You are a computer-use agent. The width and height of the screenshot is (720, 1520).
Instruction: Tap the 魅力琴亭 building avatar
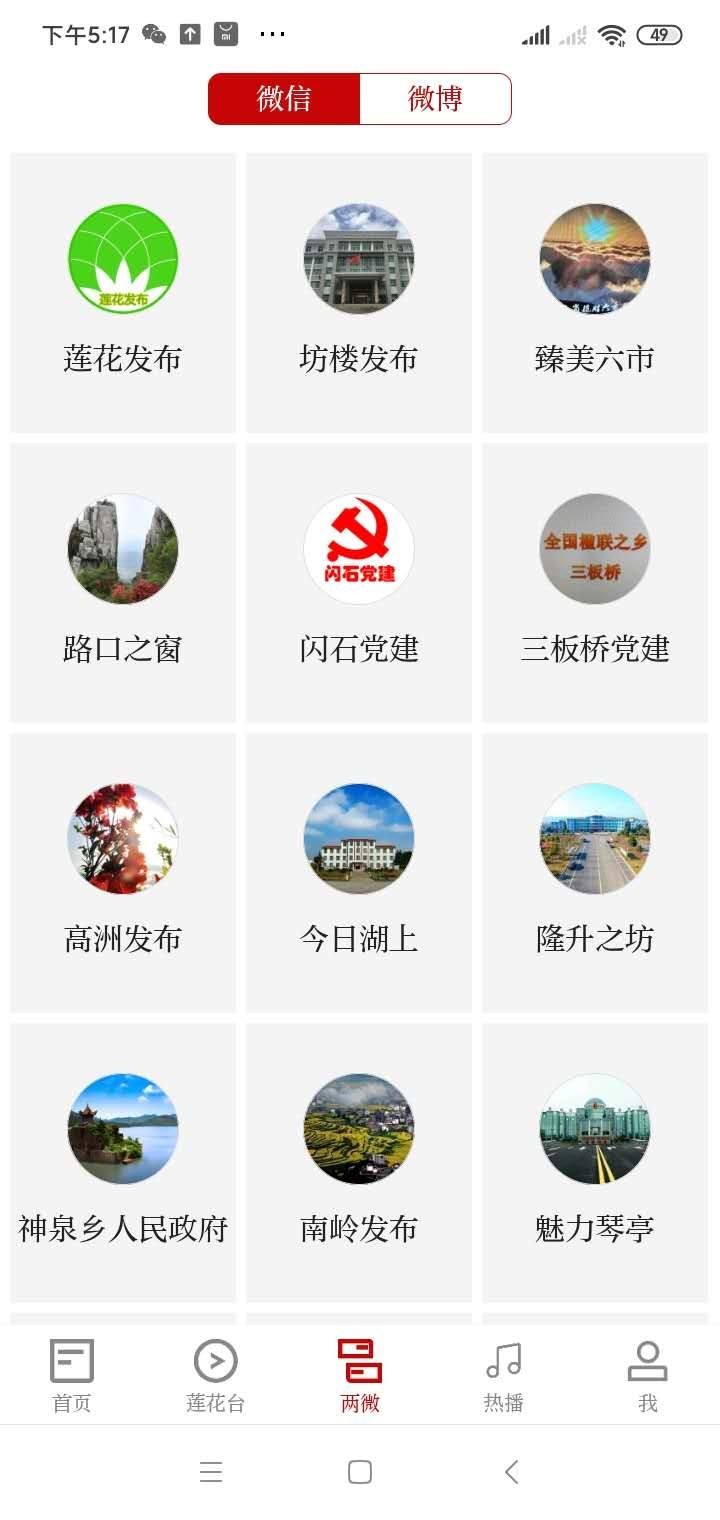[594, 1128]
